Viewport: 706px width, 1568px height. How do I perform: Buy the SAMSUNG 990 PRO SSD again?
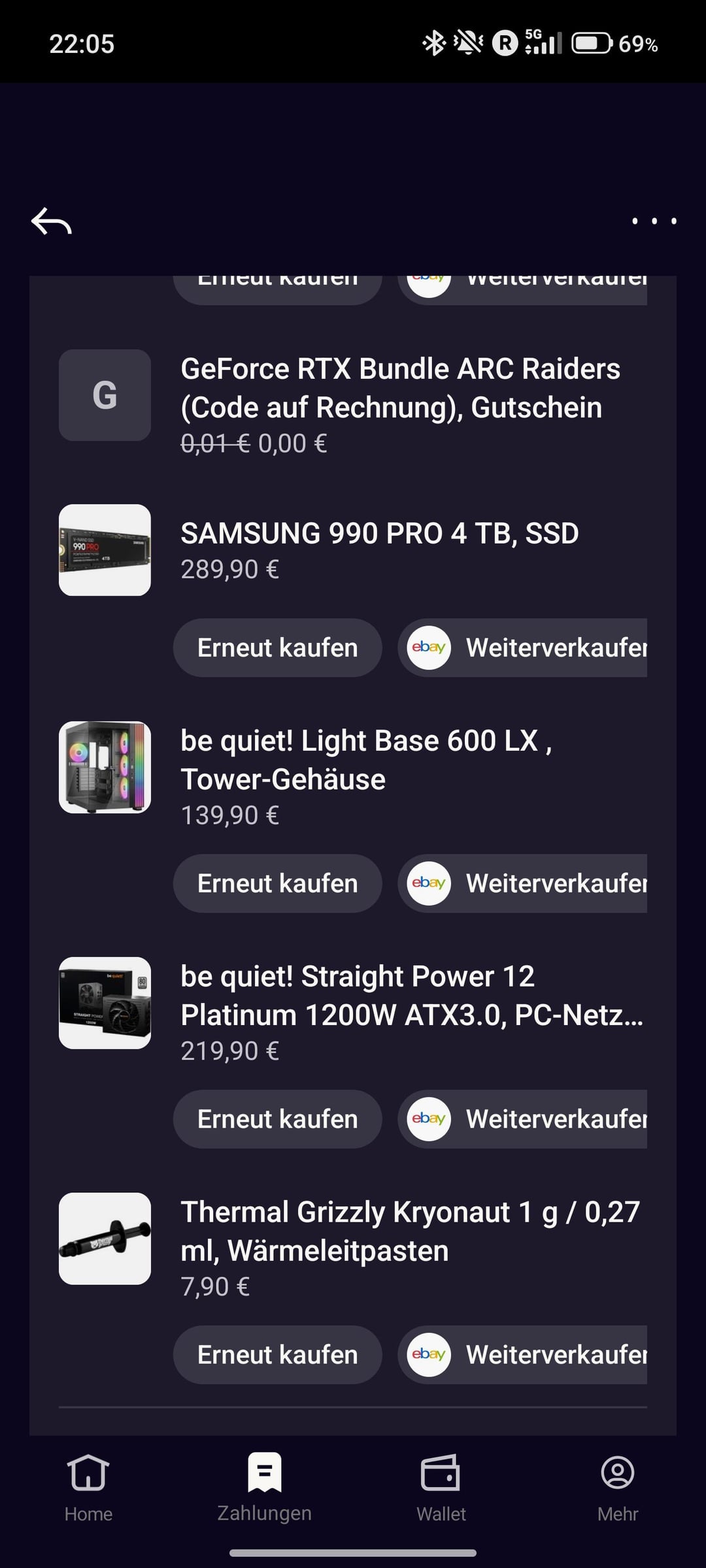click(x=277, y=647)
